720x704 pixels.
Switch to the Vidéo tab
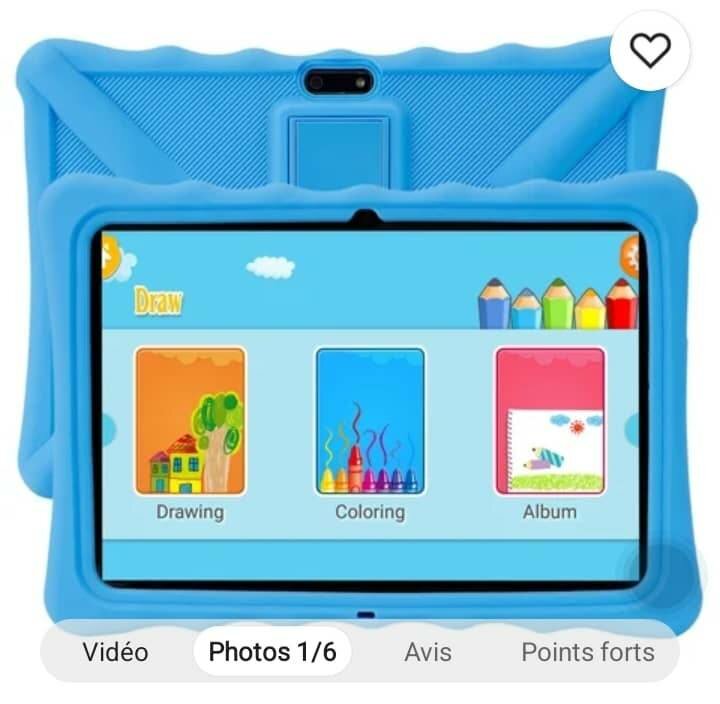[115, 652]
